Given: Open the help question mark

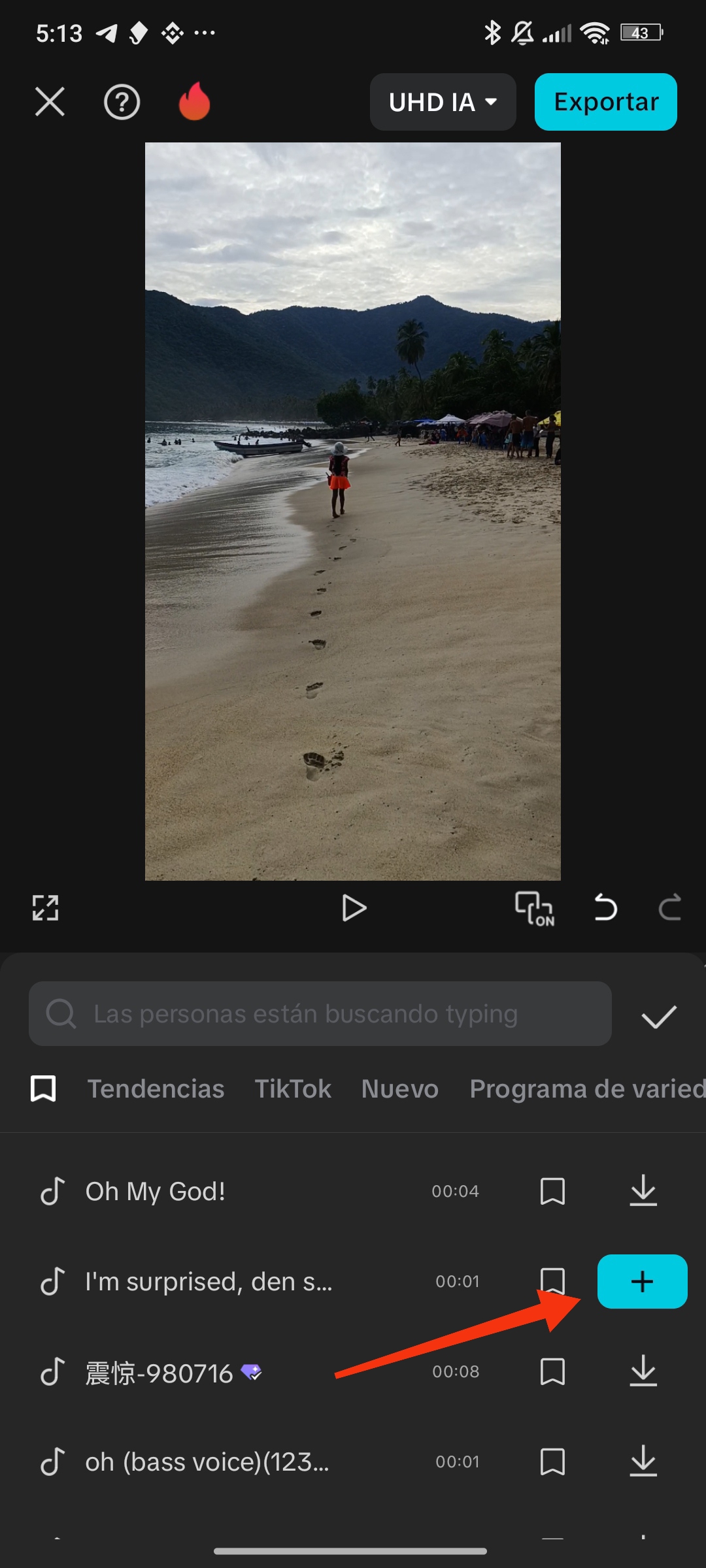Looking at the screenshot, I should (x=122, y=102).
